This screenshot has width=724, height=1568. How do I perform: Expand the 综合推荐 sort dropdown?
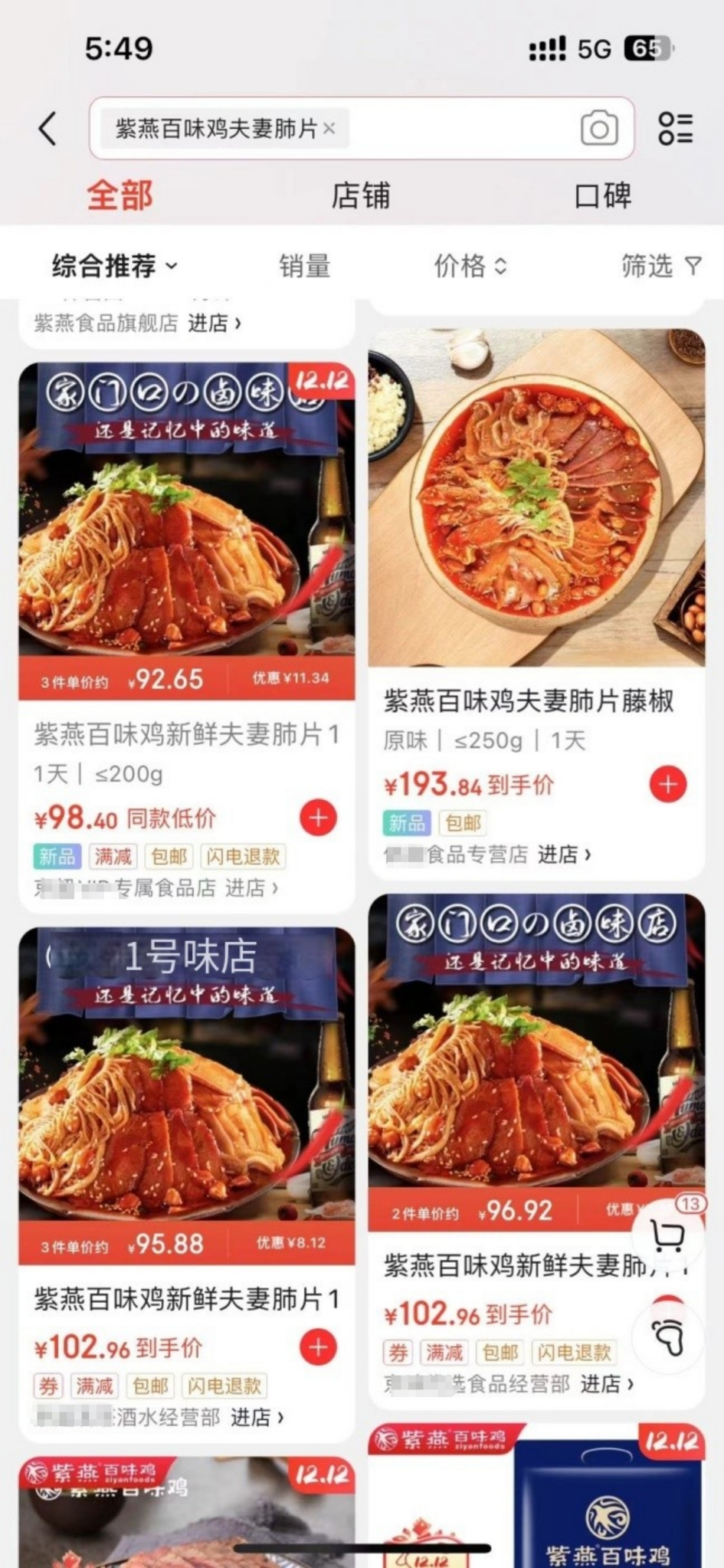[114, 266]
